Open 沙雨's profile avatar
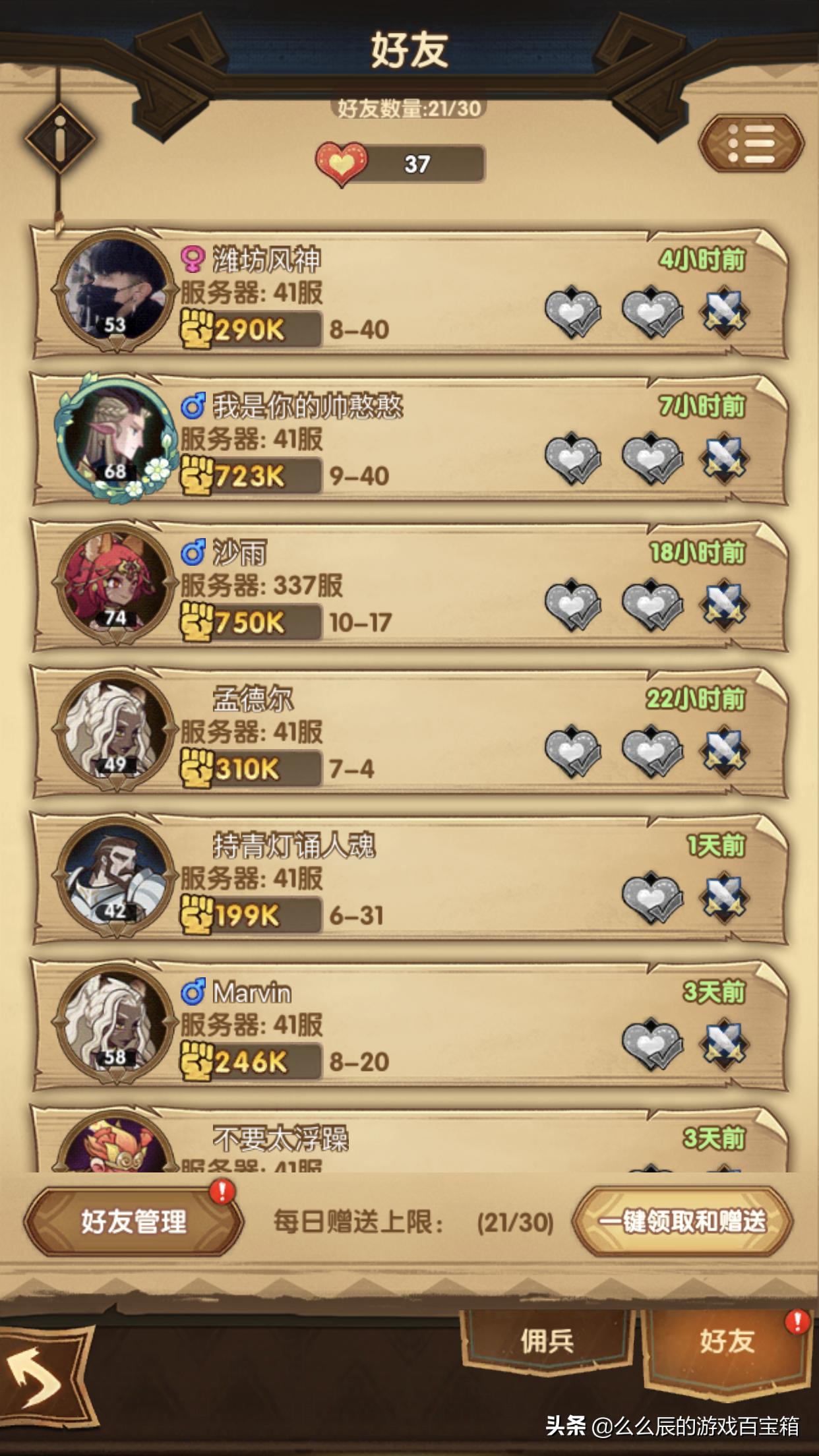Viewport: 819px width, 1456px height. click(116, 583)
